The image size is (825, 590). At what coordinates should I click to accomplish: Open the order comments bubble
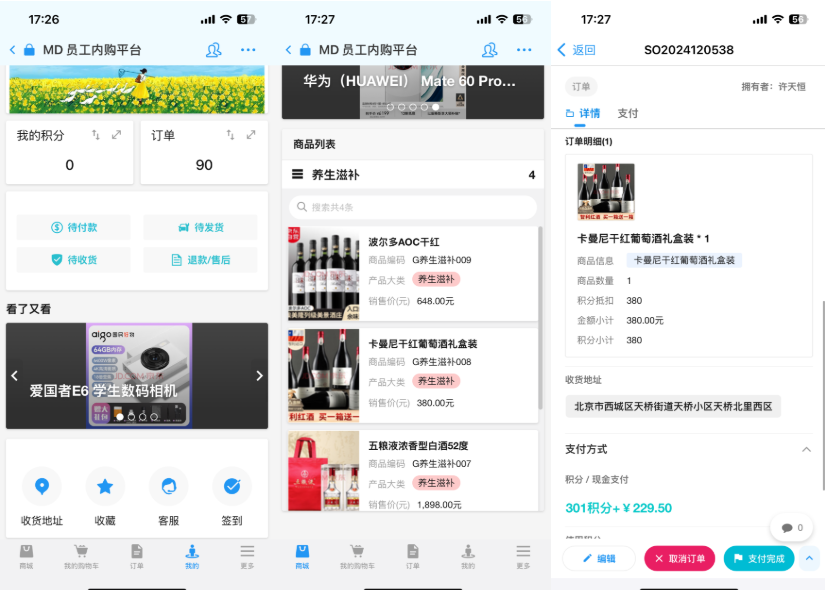tap(791, 527)
